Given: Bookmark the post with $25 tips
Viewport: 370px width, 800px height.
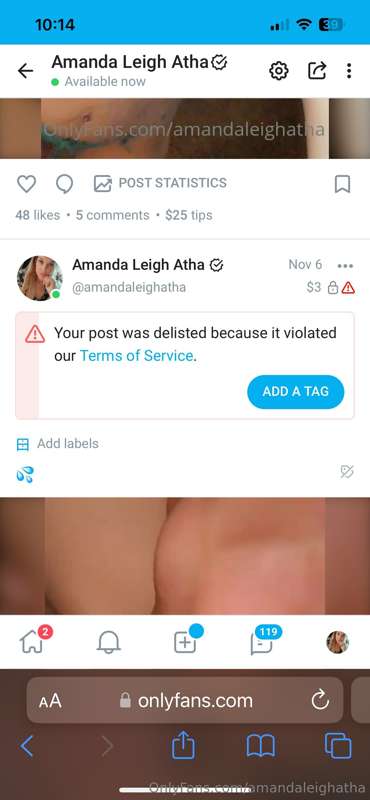Looking at the screenshot, I should 342,184.
